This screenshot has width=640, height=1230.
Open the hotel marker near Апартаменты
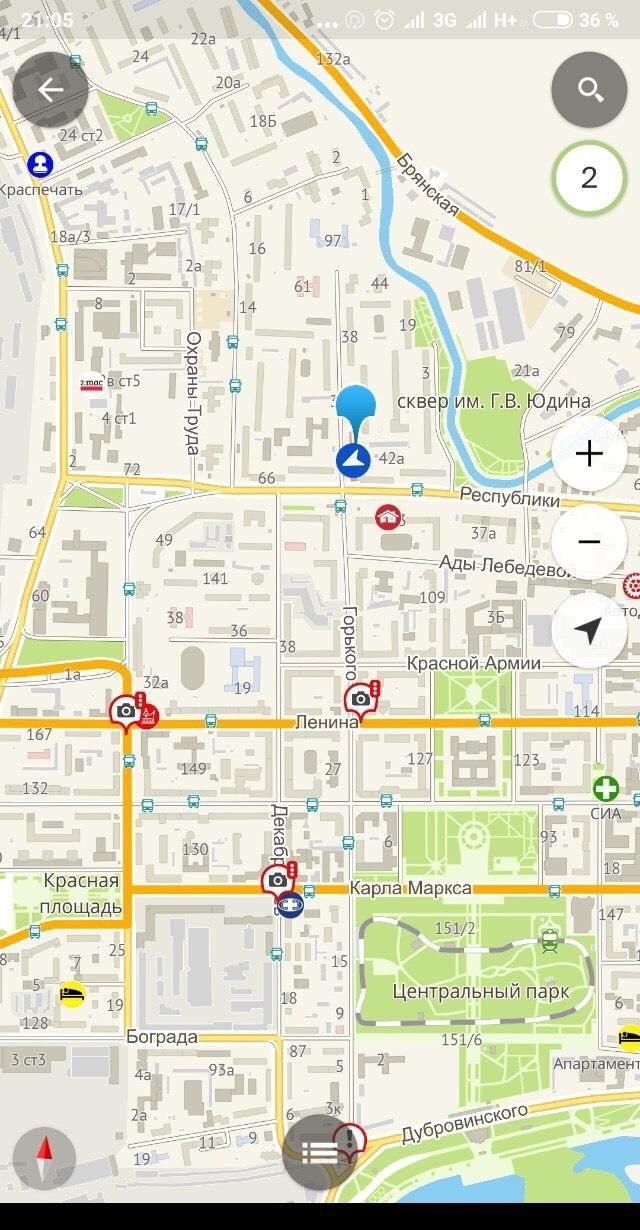628,1033
